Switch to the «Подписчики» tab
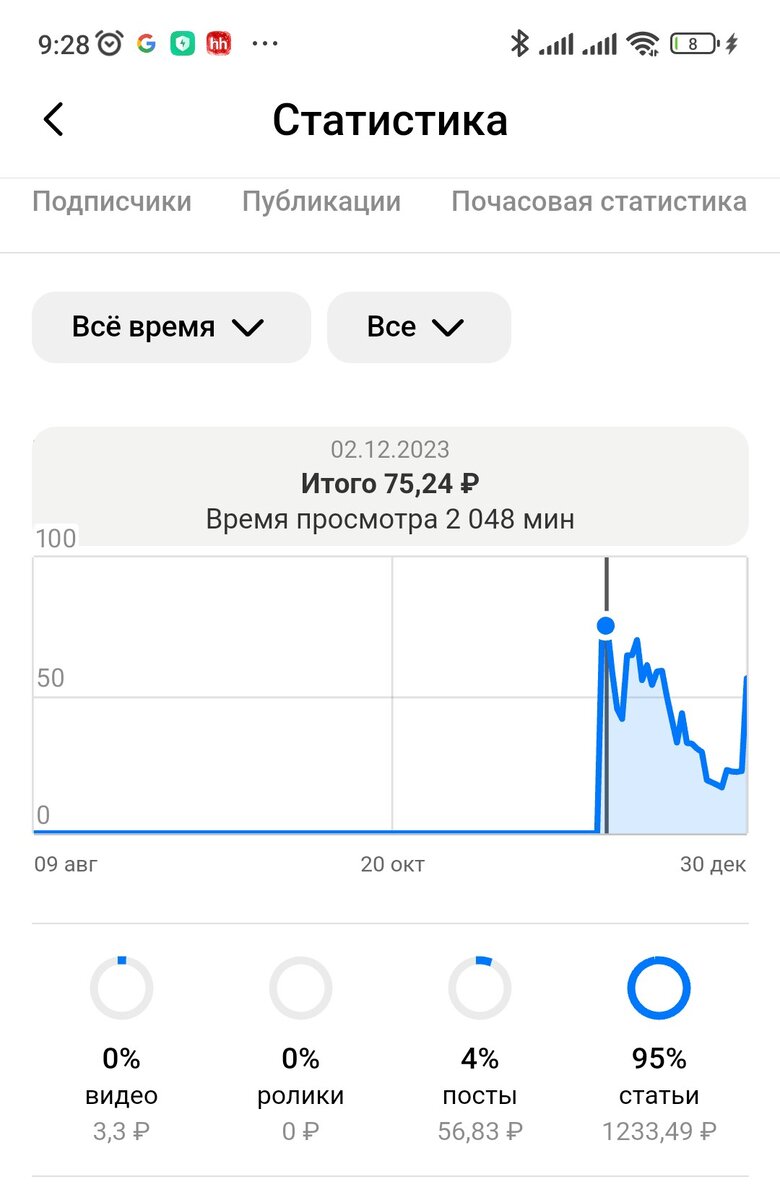 coord(111,201)
